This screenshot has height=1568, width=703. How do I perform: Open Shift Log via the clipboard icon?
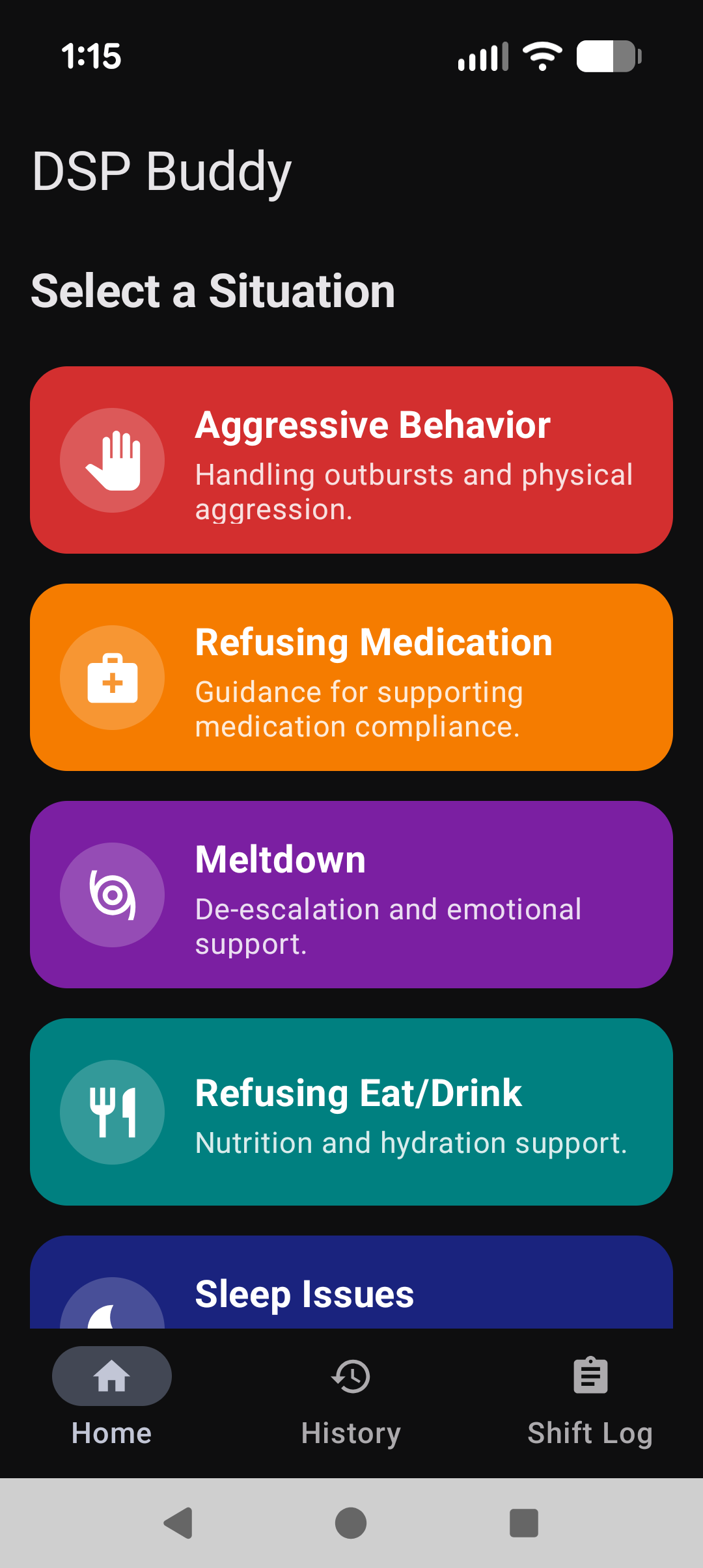point(589,1376)
